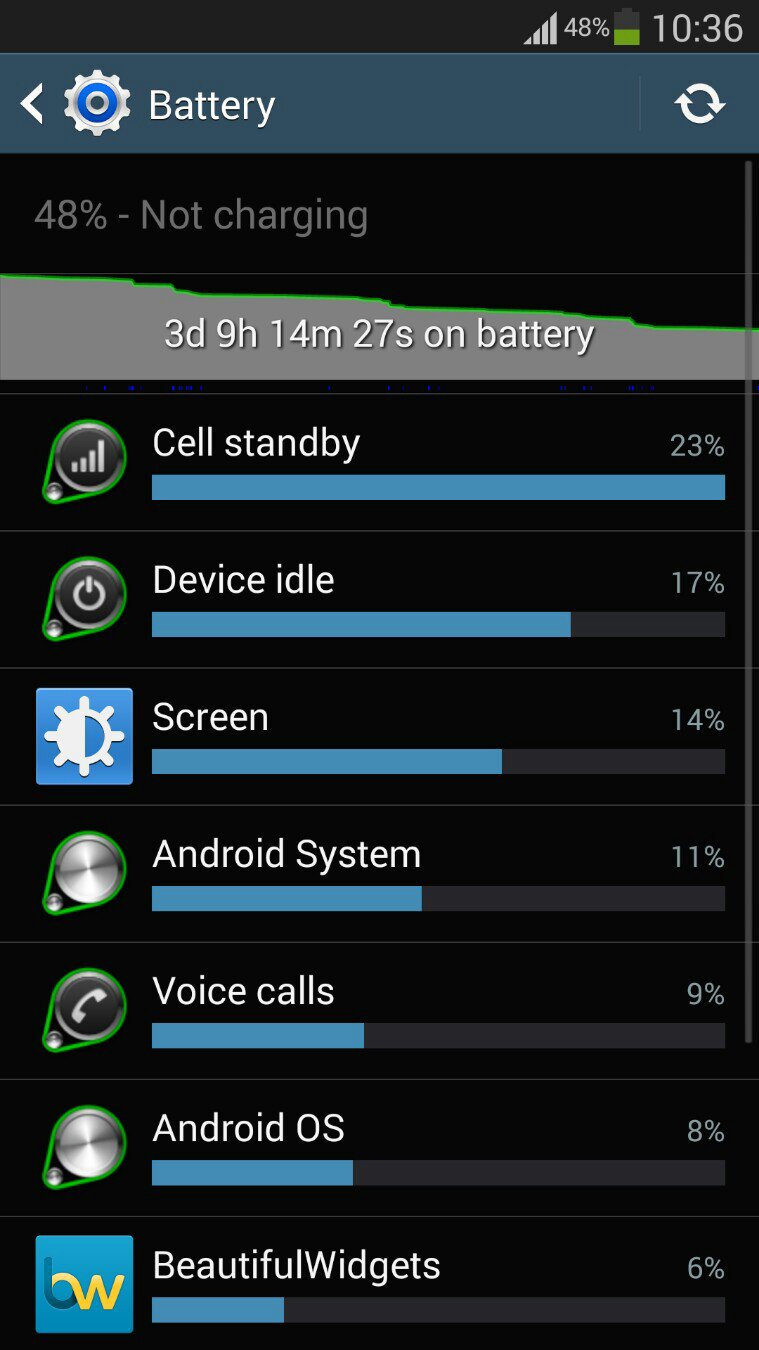759x1350 pixels.
Task: Open BeautifulWidgets usage details
Action: [379, 1284]
